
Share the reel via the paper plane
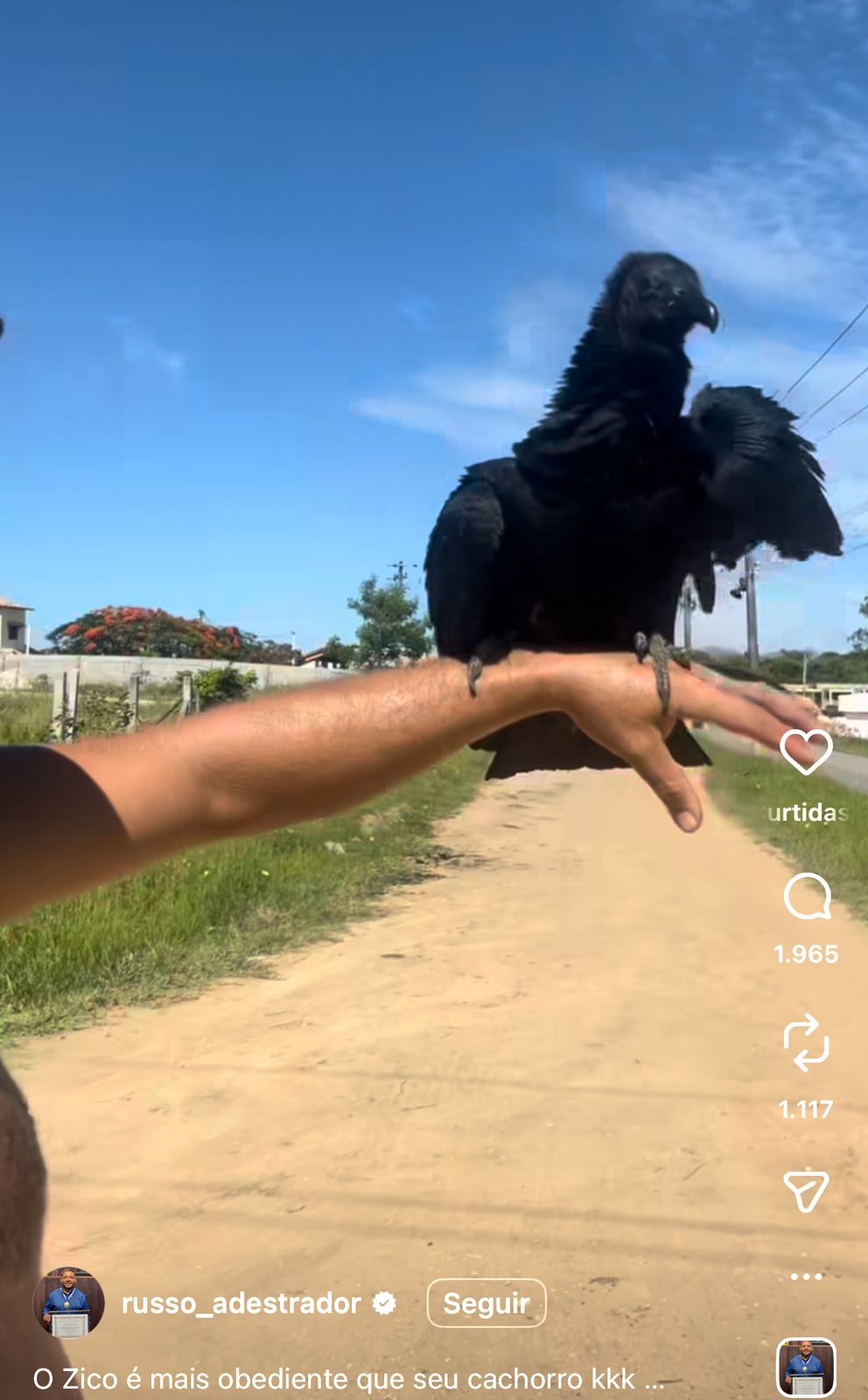[x=806, y=1191]
